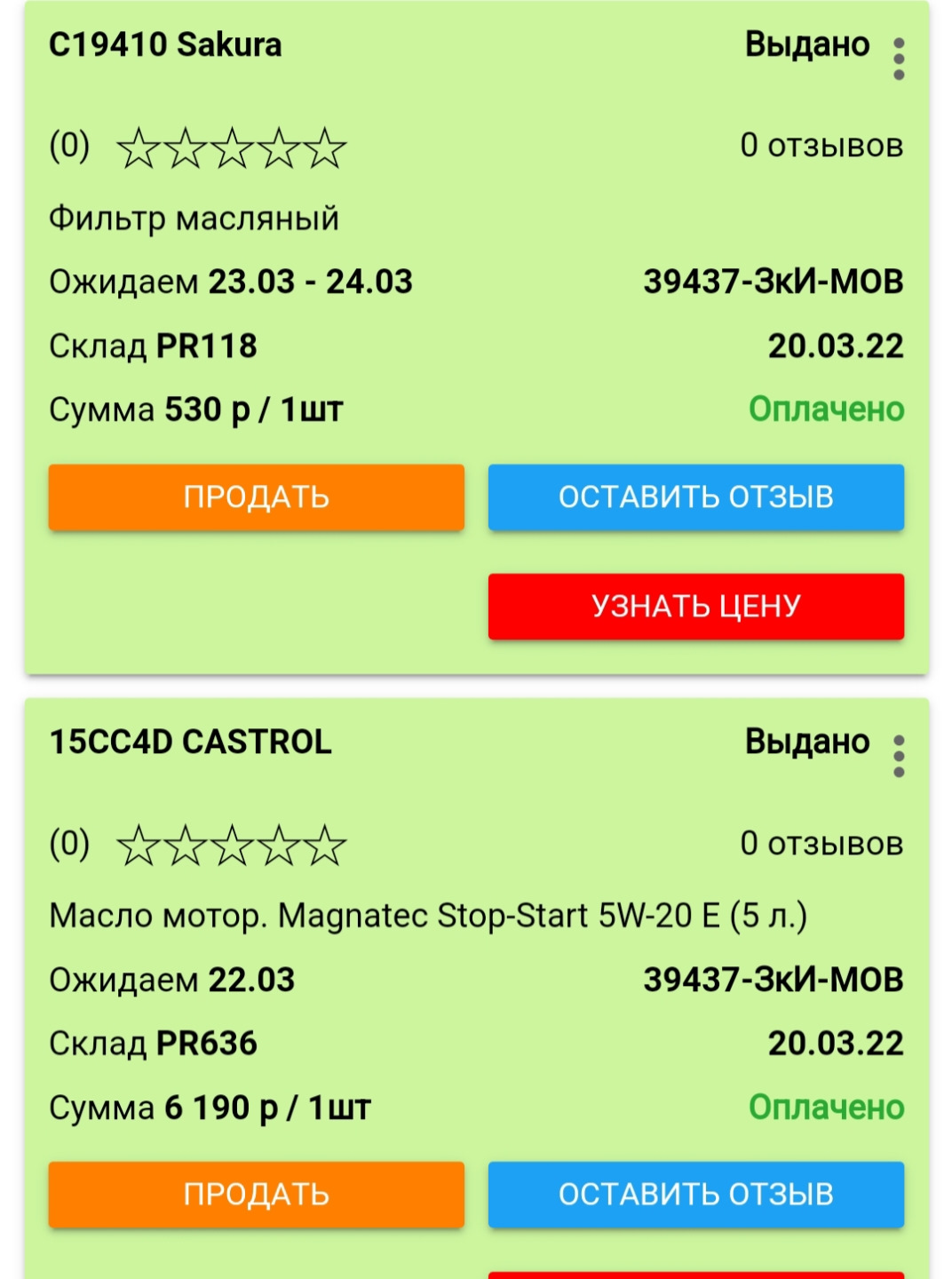Click the first star rating for CASTROL oil
The width and height of the screenshot is (952, 1279).
pos(138,846)
